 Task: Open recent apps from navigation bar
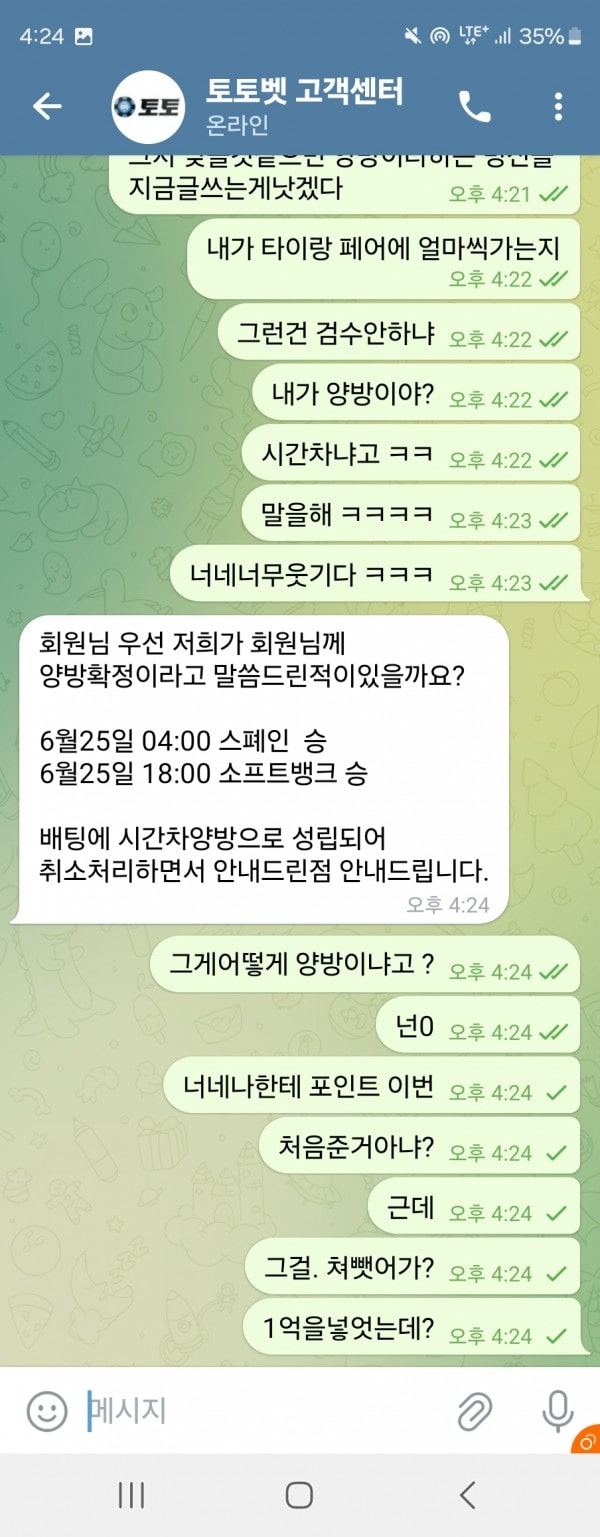[x=131, y=1494]
